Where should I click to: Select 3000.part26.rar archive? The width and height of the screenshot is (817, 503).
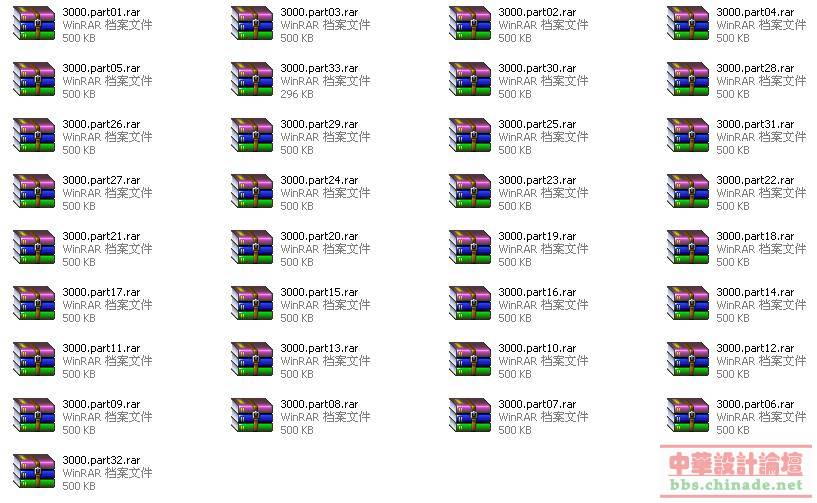35,136
